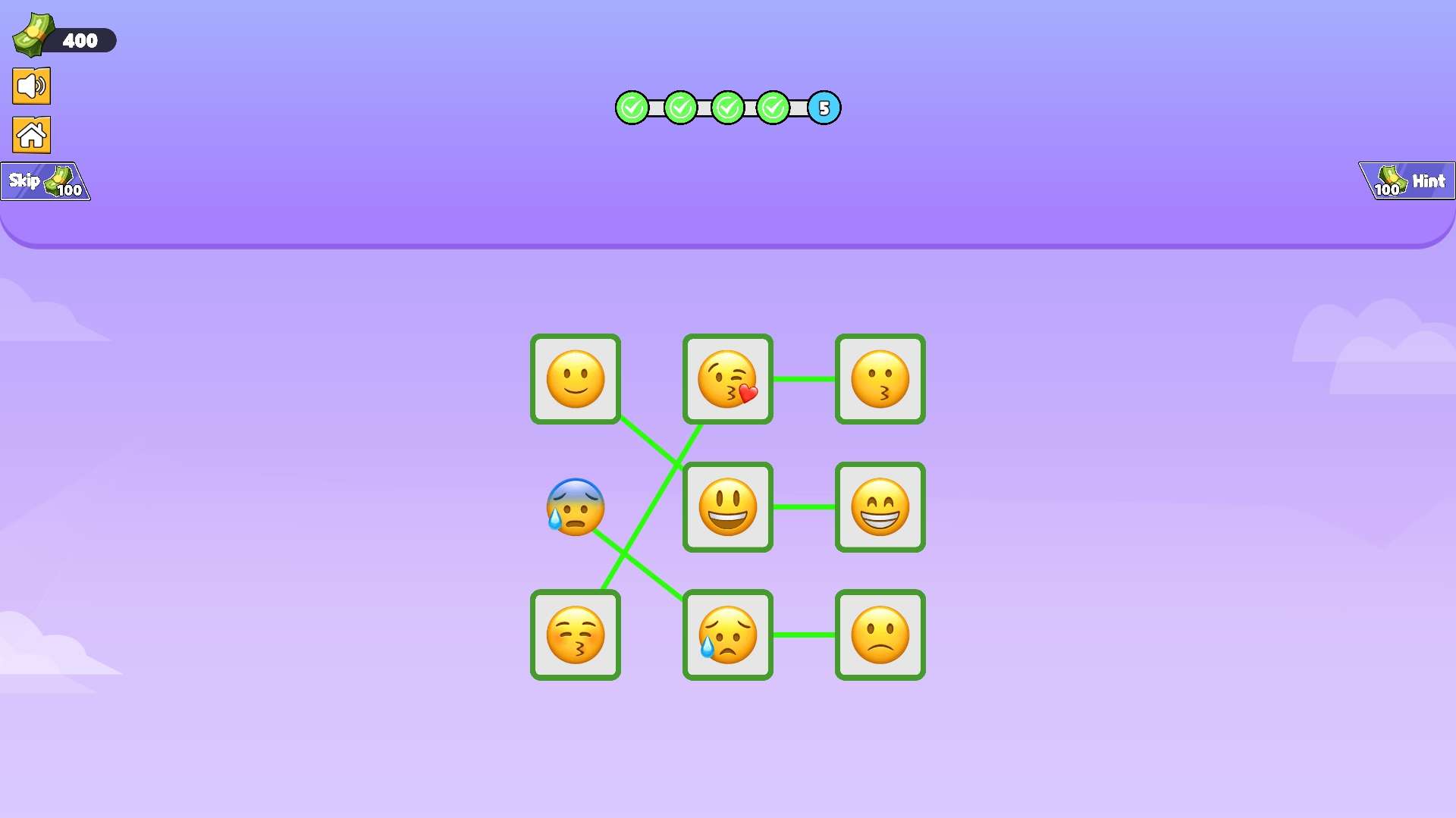Tap the kiss with heart emoji tile
Image resolution: width=1456 pixels, height=818 pixels.
pos(727,379)
